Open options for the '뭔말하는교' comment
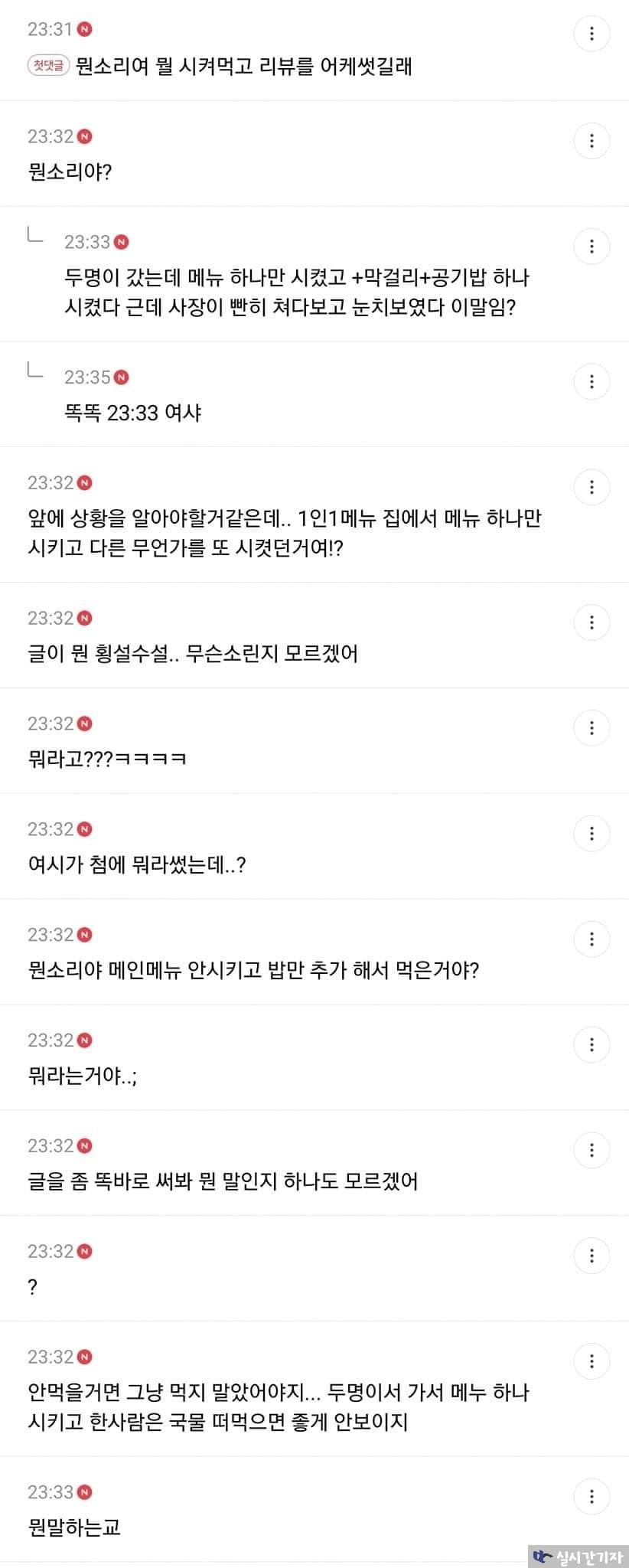This screenshot has width=629, height=1568. click(592, 1496)
